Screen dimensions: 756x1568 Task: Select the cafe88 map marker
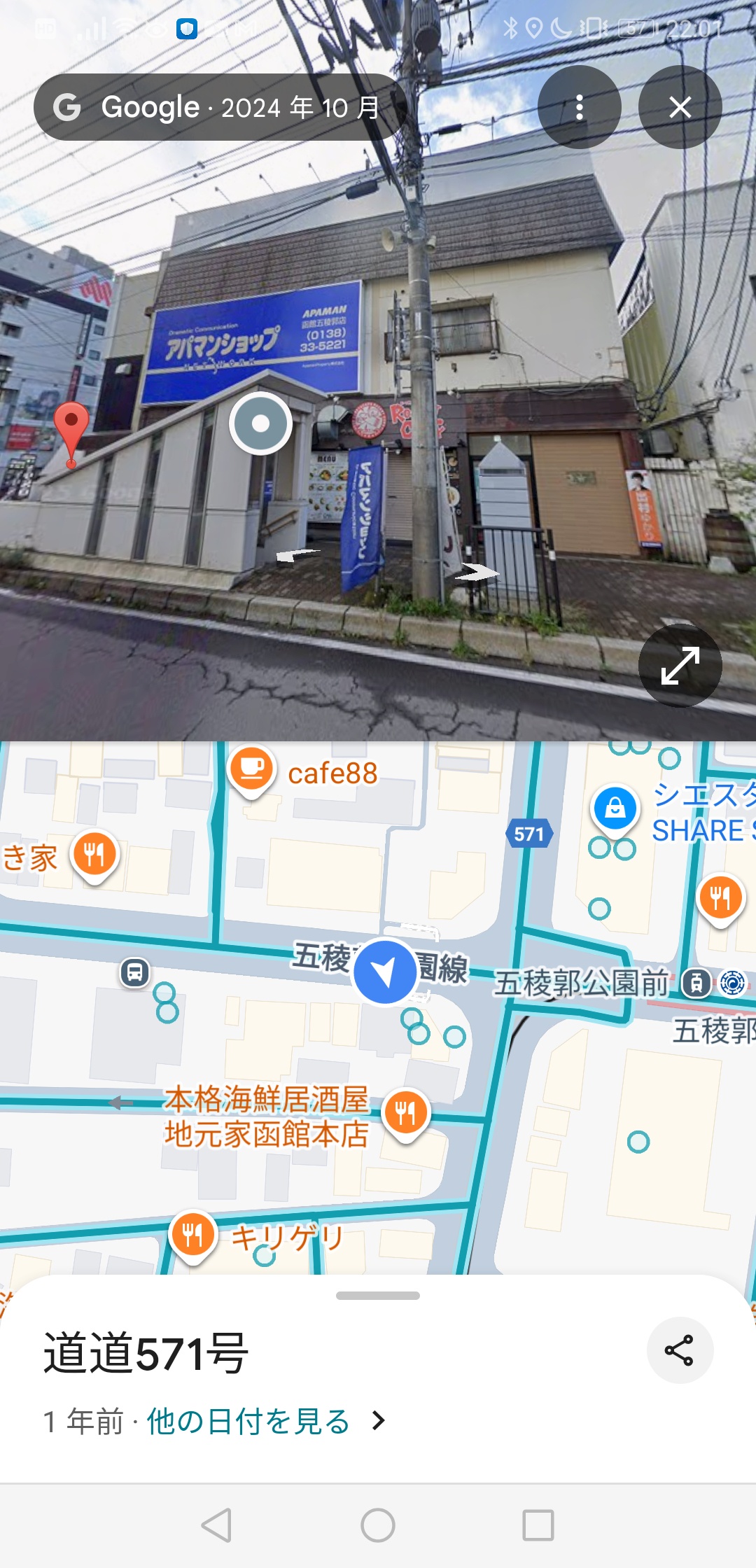251,770
